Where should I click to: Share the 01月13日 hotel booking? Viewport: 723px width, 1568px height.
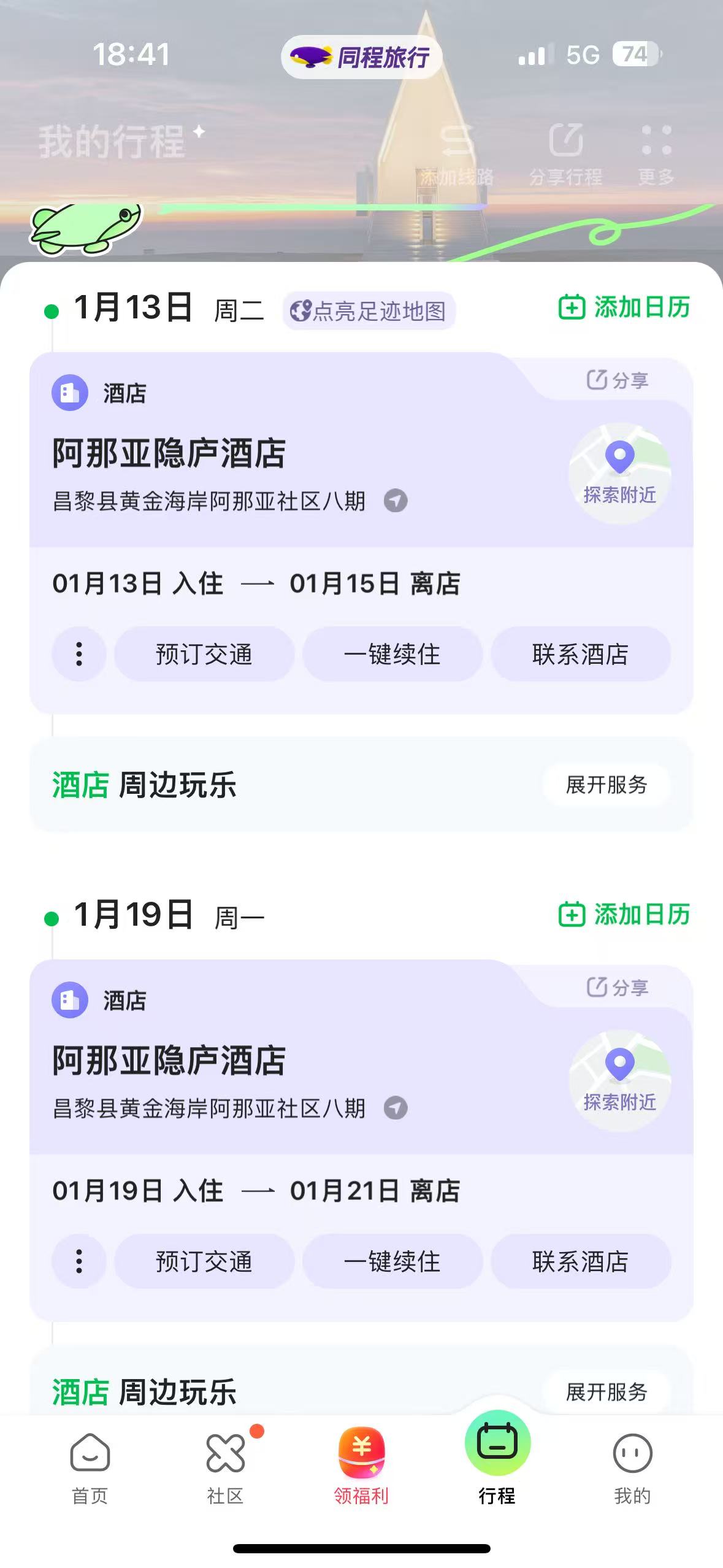coord(618,380)
